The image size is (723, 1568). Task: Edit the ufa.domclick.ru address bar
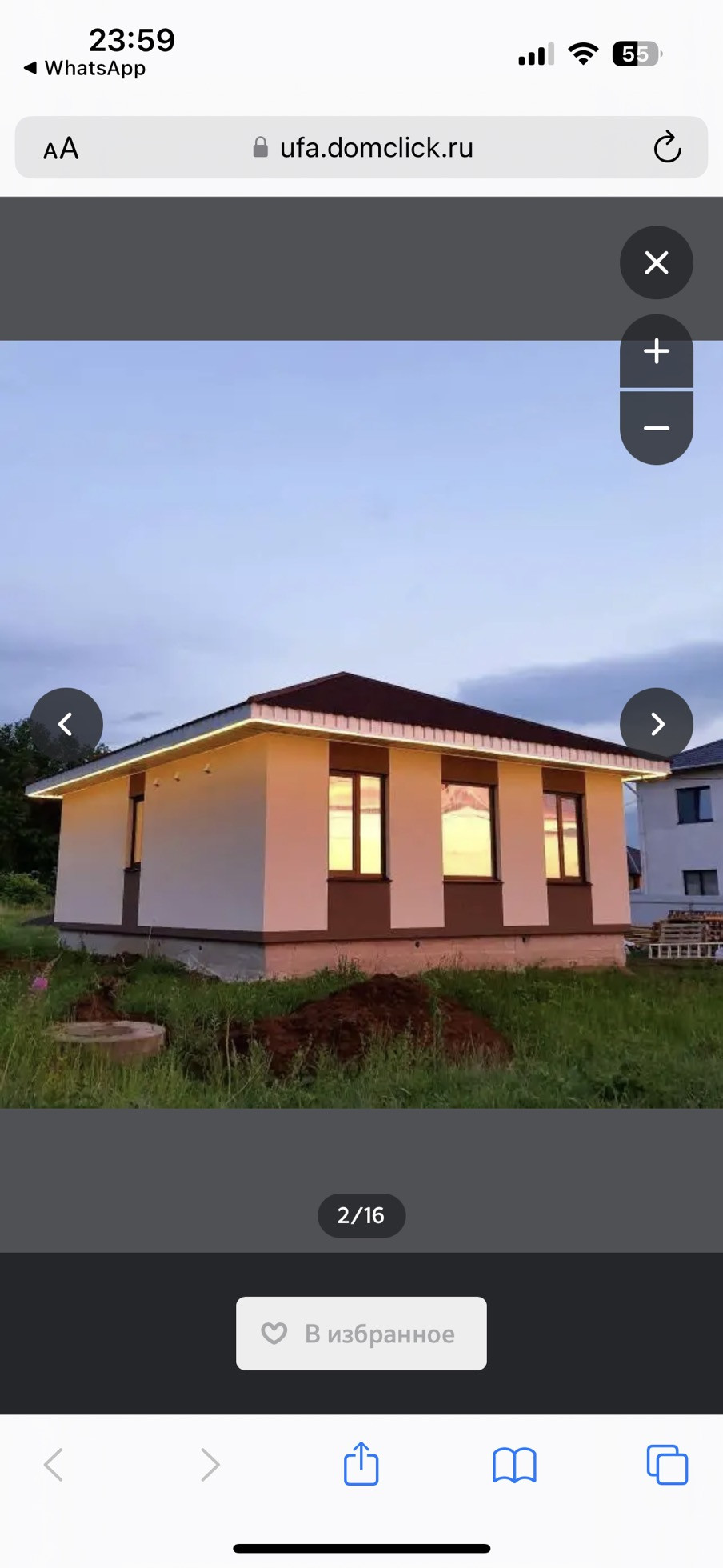click(x=376, y=148)
